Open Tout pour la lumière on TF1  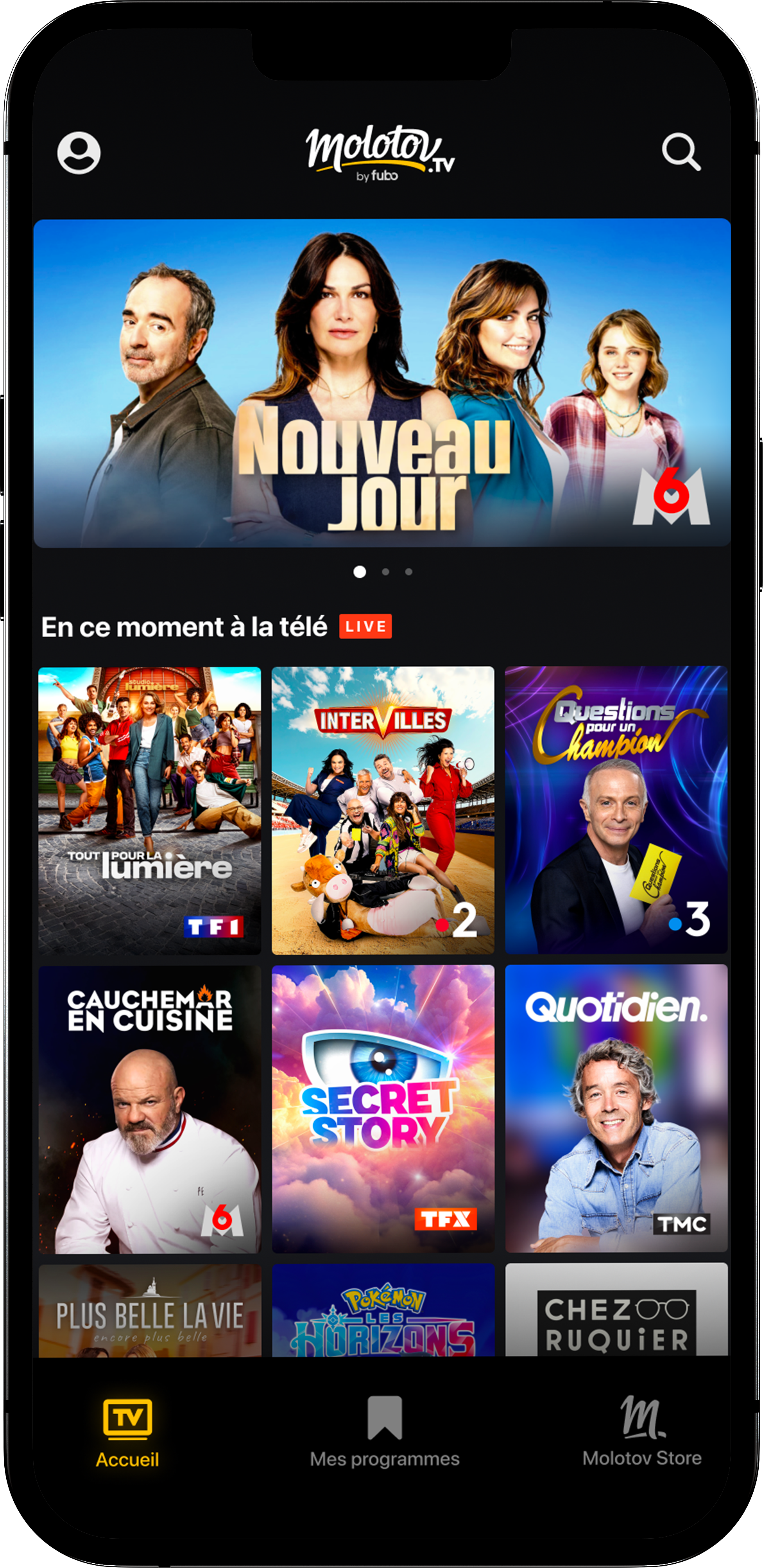tap(150, 810)
